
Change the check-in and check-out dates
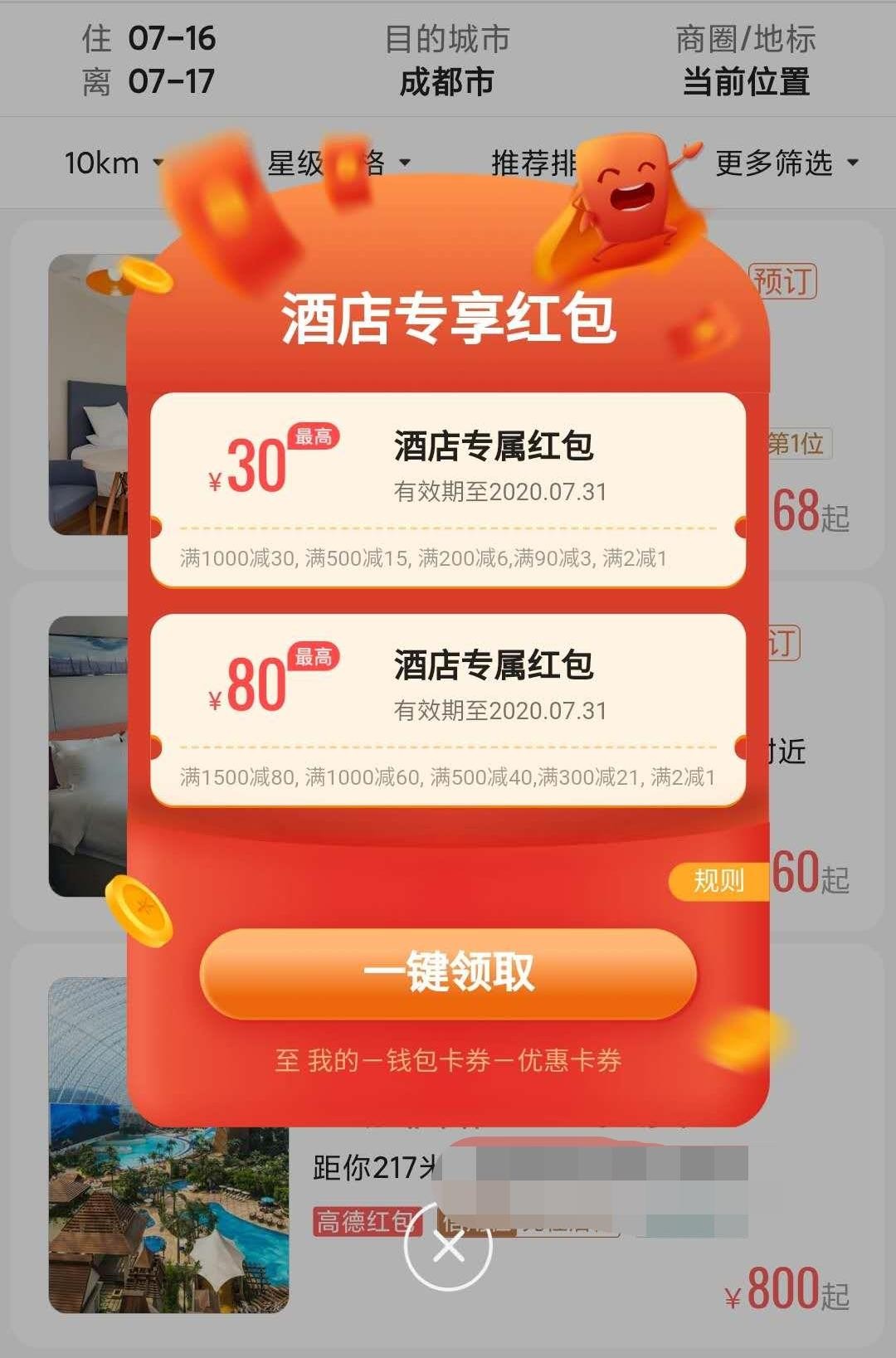point(149,60)
